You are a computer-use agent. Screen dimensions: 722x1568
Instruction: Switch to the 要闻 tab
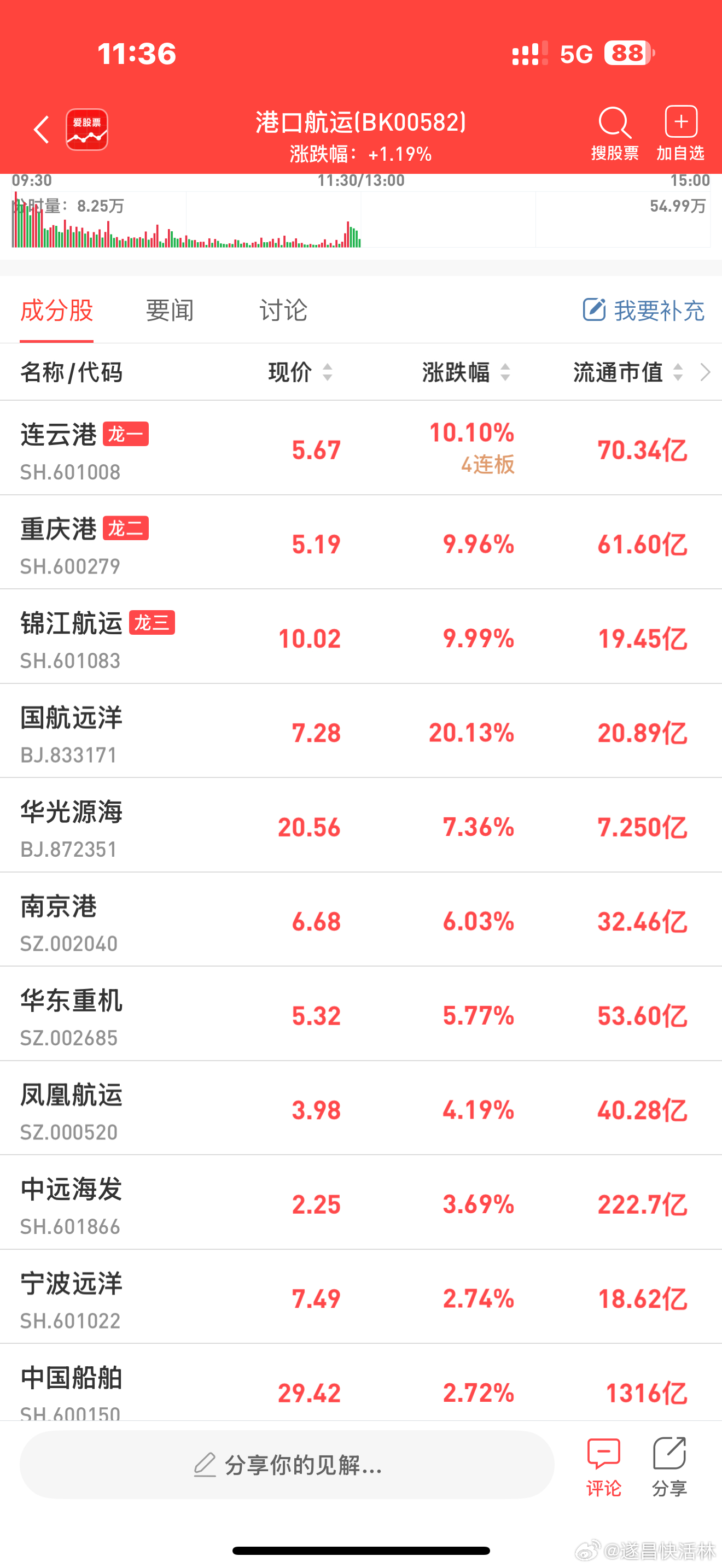pyautogui.click(x=170, y=311)
